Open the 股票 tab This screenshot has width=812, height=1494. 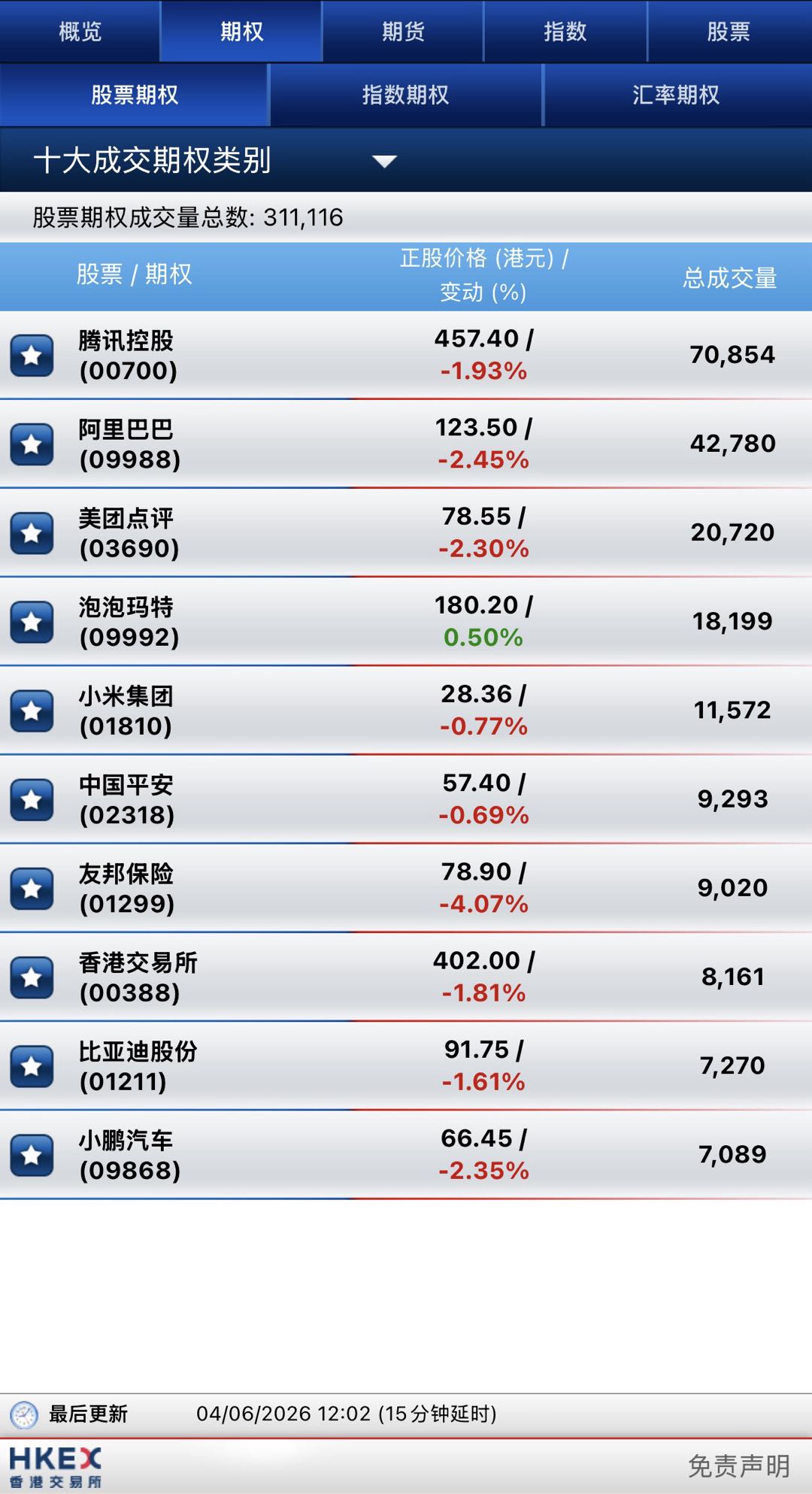pyautogui.click(x=729, y=32)
